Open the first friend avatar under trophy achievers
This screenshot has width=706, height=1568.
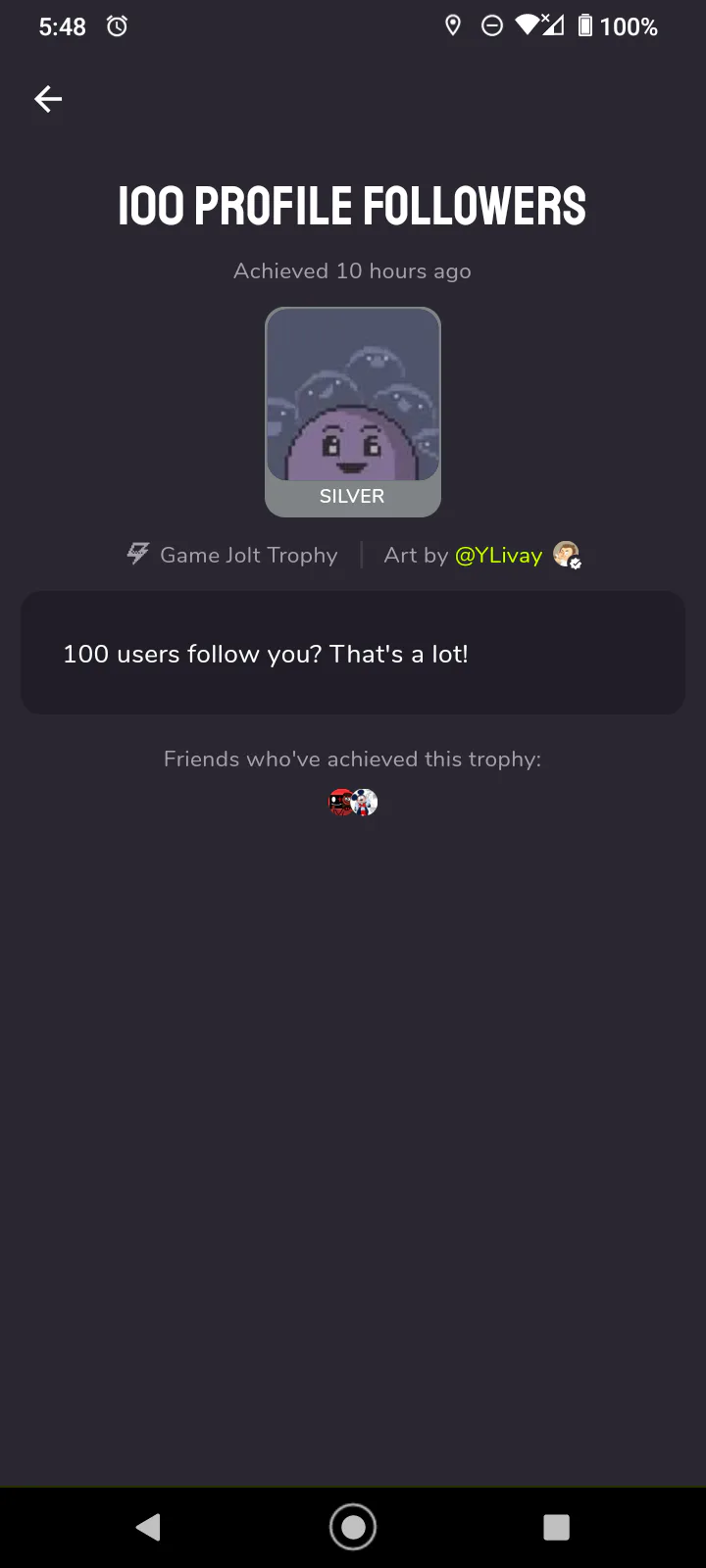[x=339, y=803]
